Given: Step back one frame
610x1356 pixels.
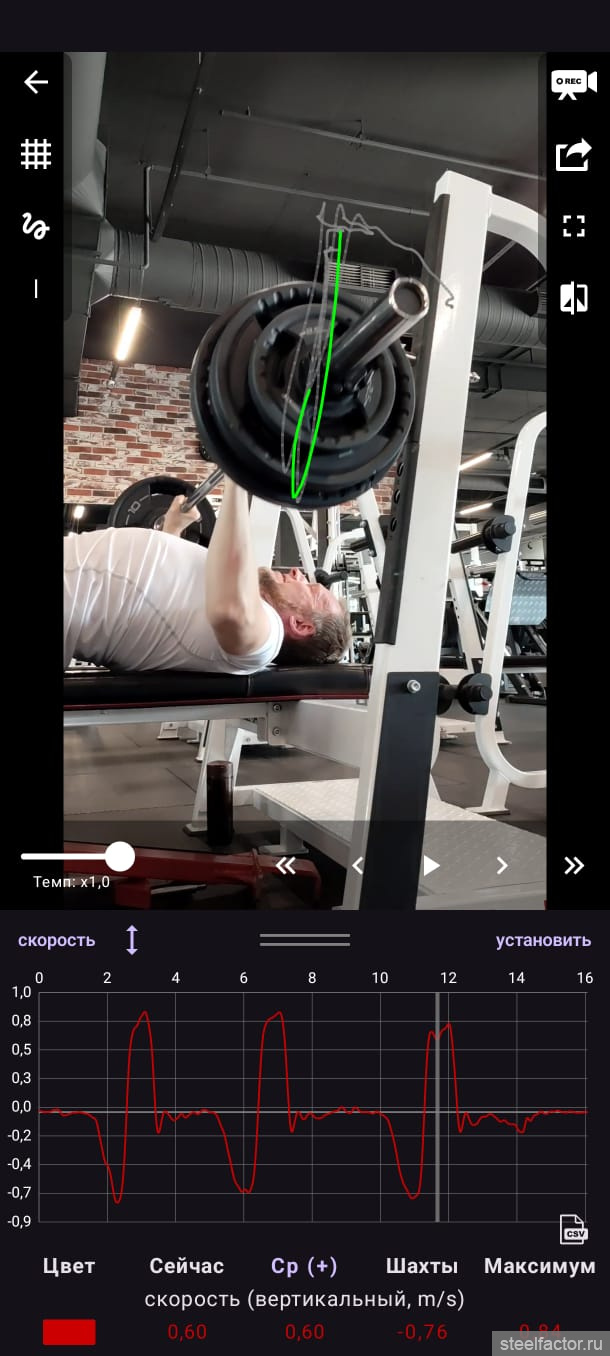Looking at the screenshot, I should pos(358,866).
